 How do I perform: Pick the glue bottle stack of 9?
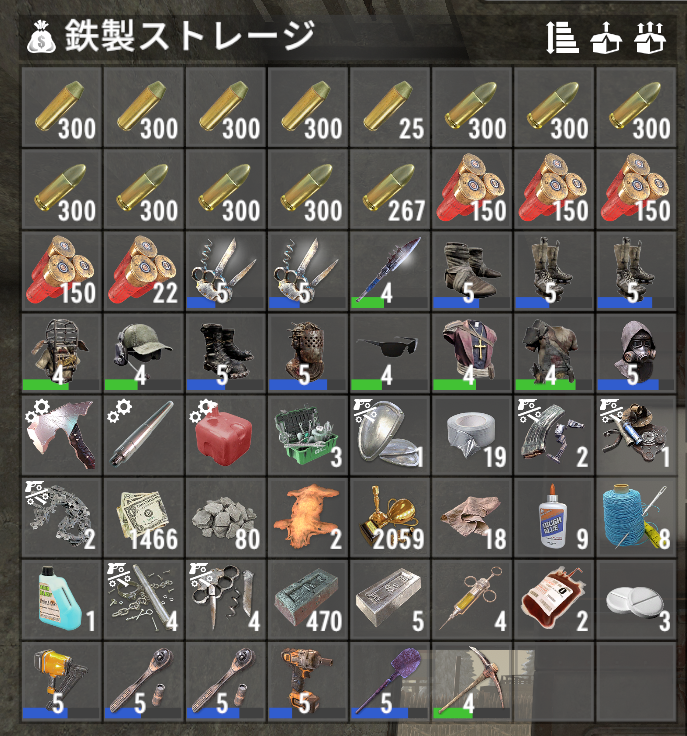coord(554,517)
